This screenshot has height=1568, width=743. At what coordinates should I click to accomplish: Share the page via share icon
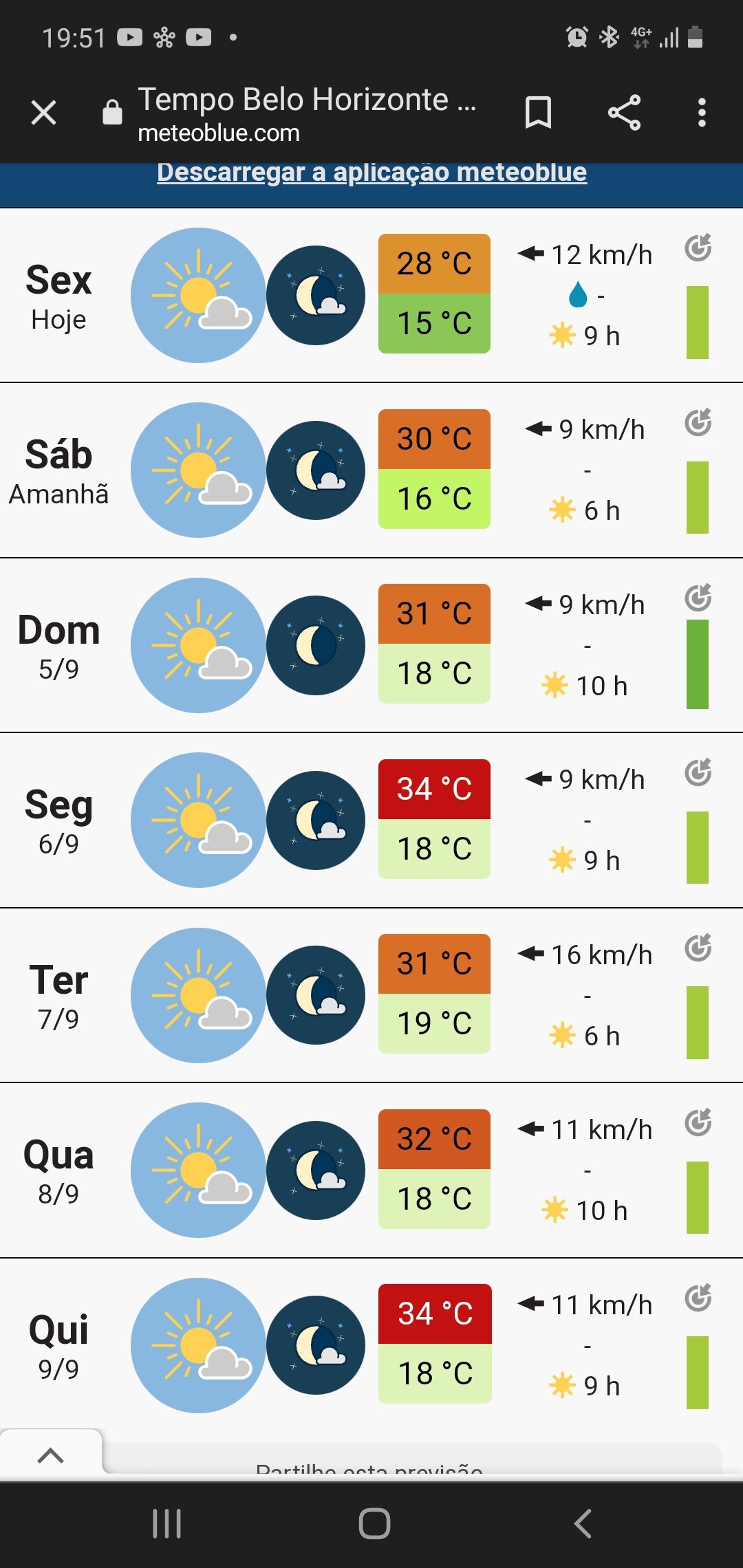coord(624,113)
